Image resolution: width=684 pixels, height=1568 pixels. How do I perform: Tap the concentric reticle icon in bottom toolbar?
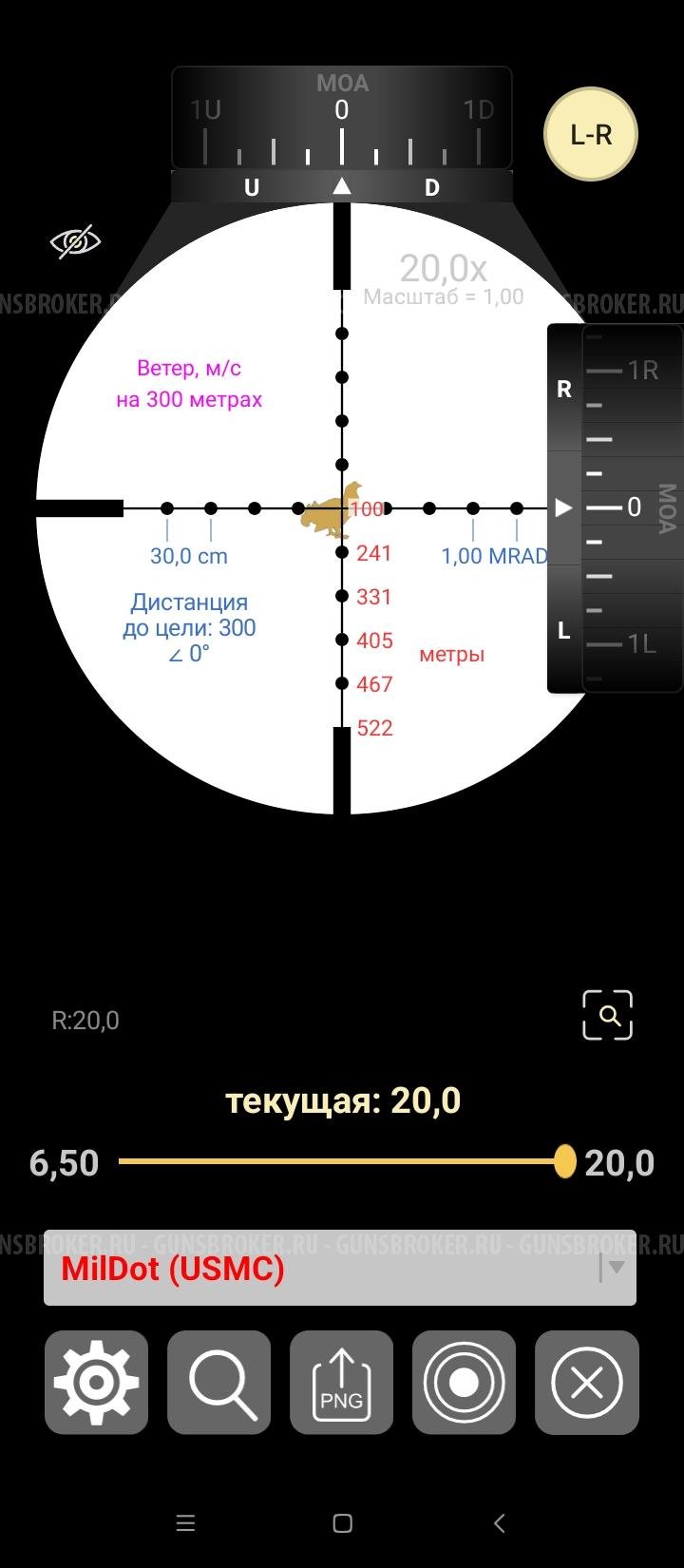[x=464, y=1382]
